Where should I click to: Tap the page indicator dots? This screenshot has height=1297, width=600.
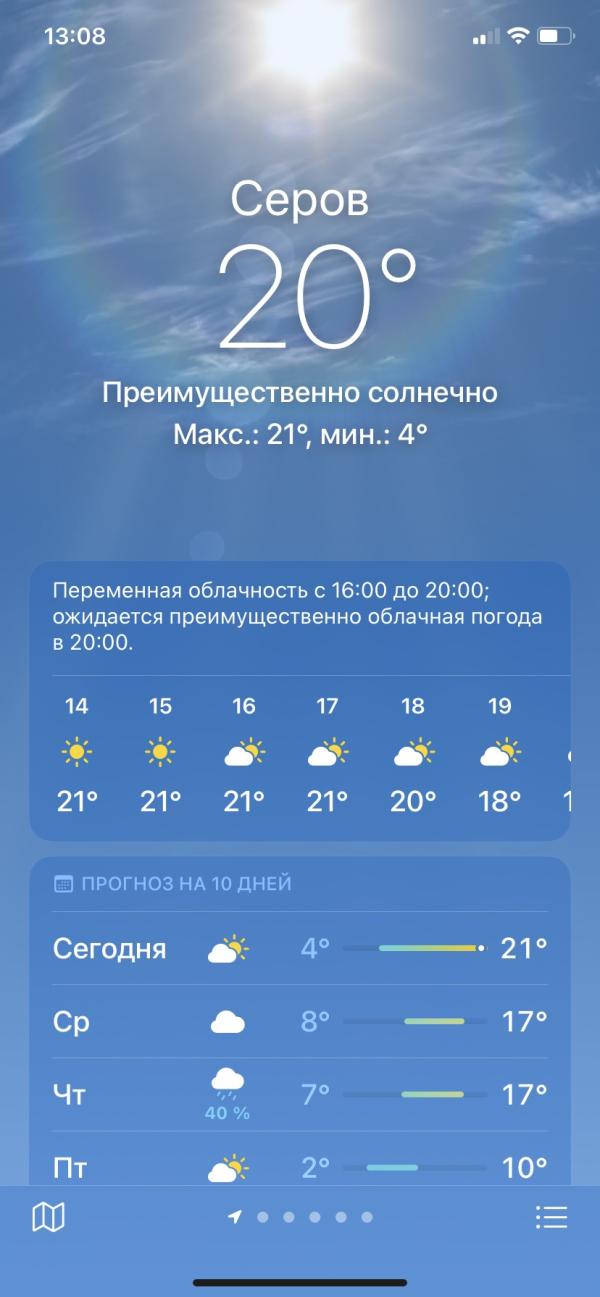pyautogui.click(x=301, y=1217)
